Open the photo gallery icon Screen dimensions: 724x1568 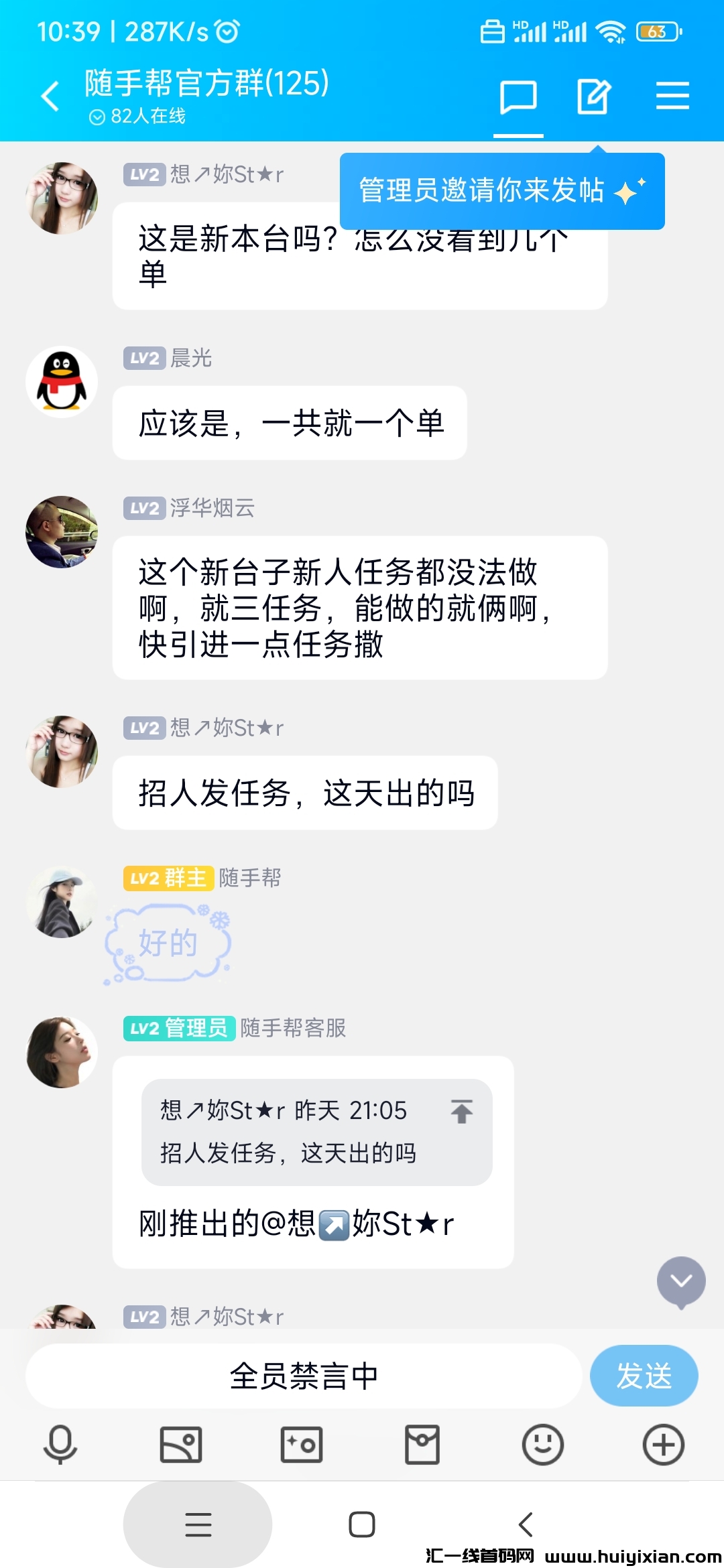click(x=180, y=1443)
